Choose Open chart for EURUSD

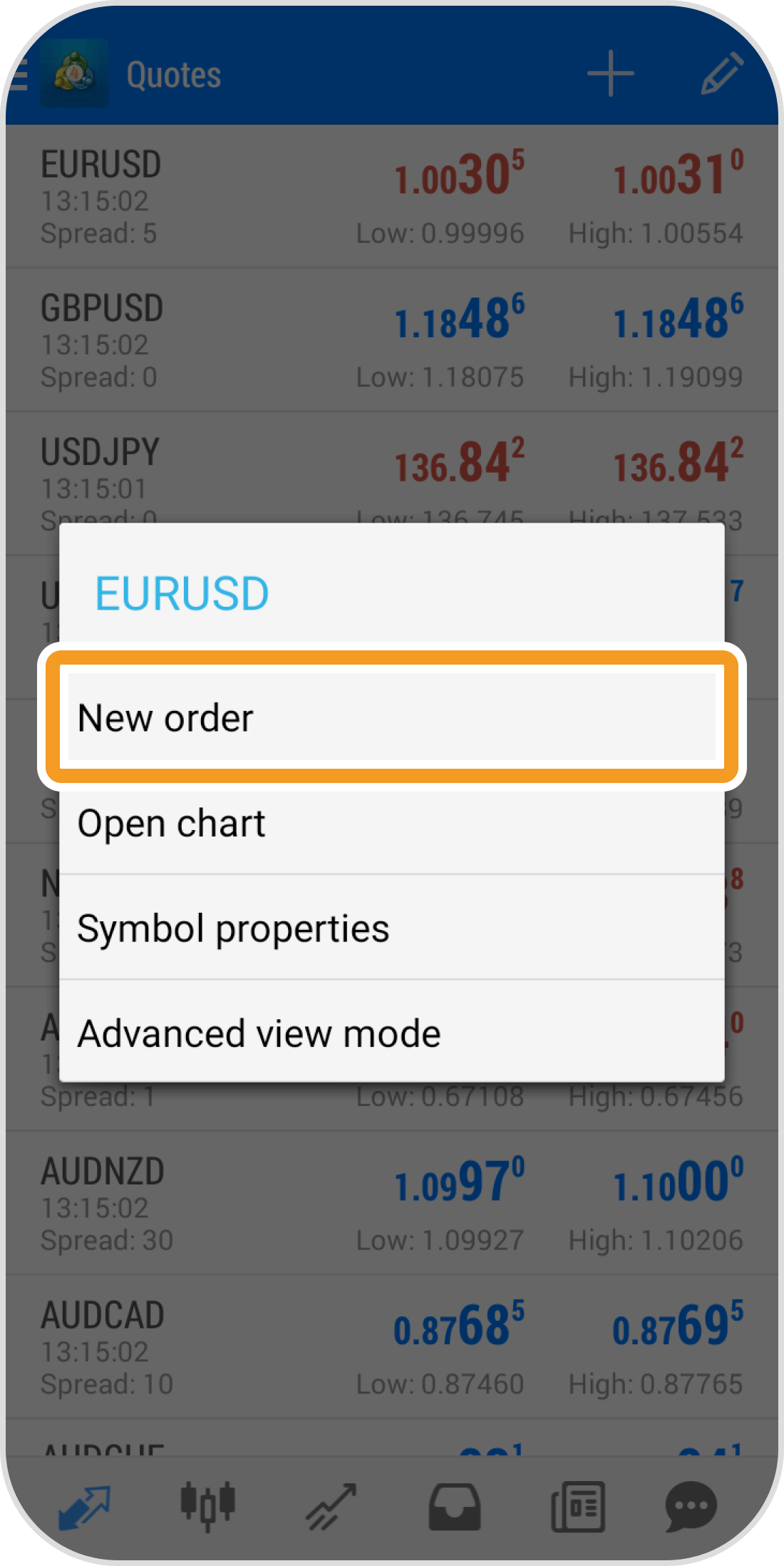point(391,824)
